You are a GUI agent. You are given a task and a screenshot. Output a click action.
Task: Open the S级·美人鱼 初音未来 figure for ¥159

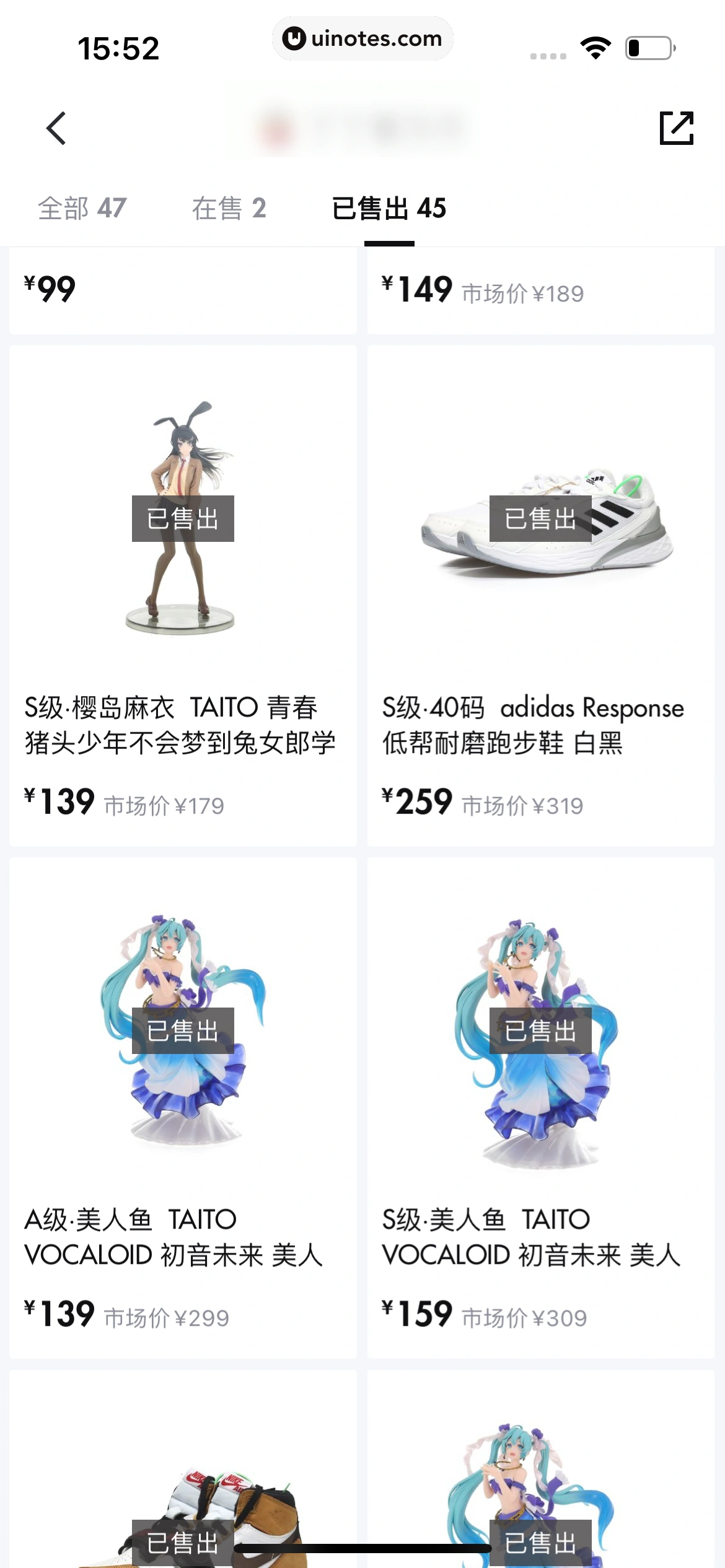(540, 1107)
